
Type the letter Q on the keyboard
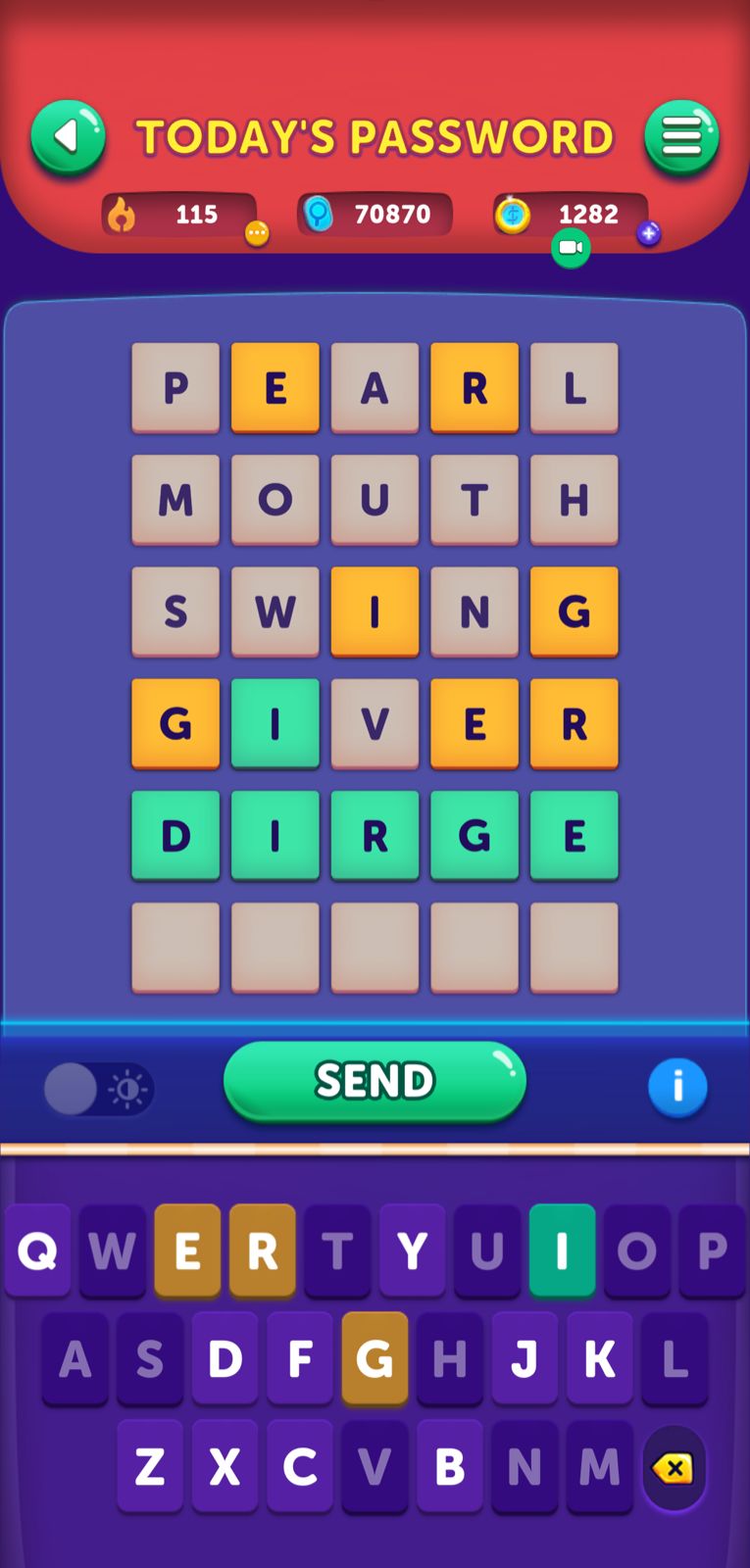pos(37,1250)
